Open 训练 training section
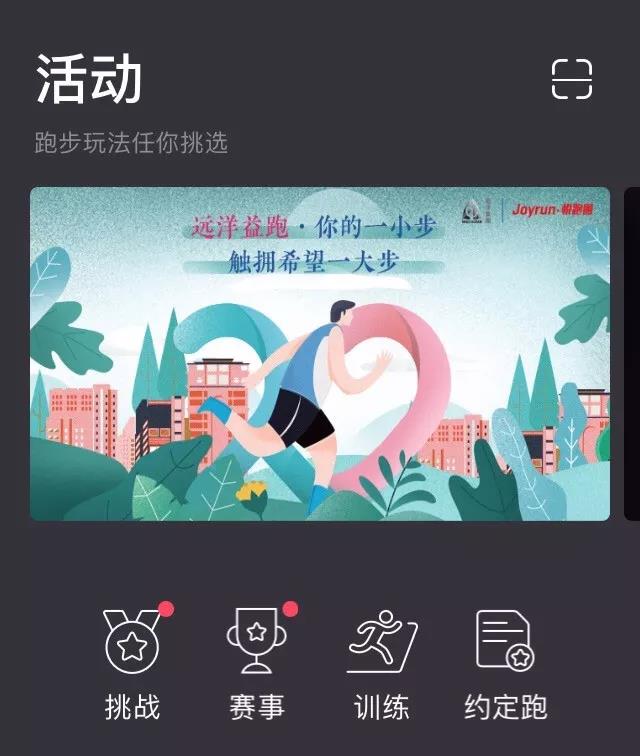This screenshot has width=640, height=756. click(382, 663)
